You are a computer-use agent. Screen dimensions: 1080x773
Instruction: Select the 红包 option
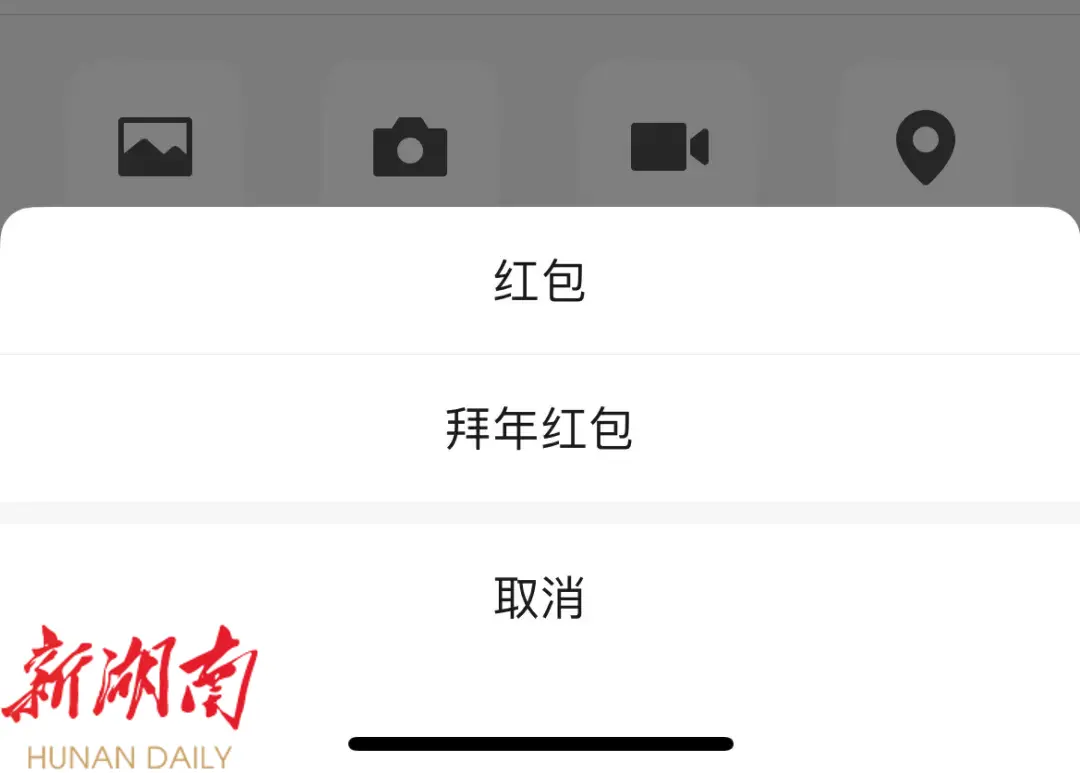539,282
